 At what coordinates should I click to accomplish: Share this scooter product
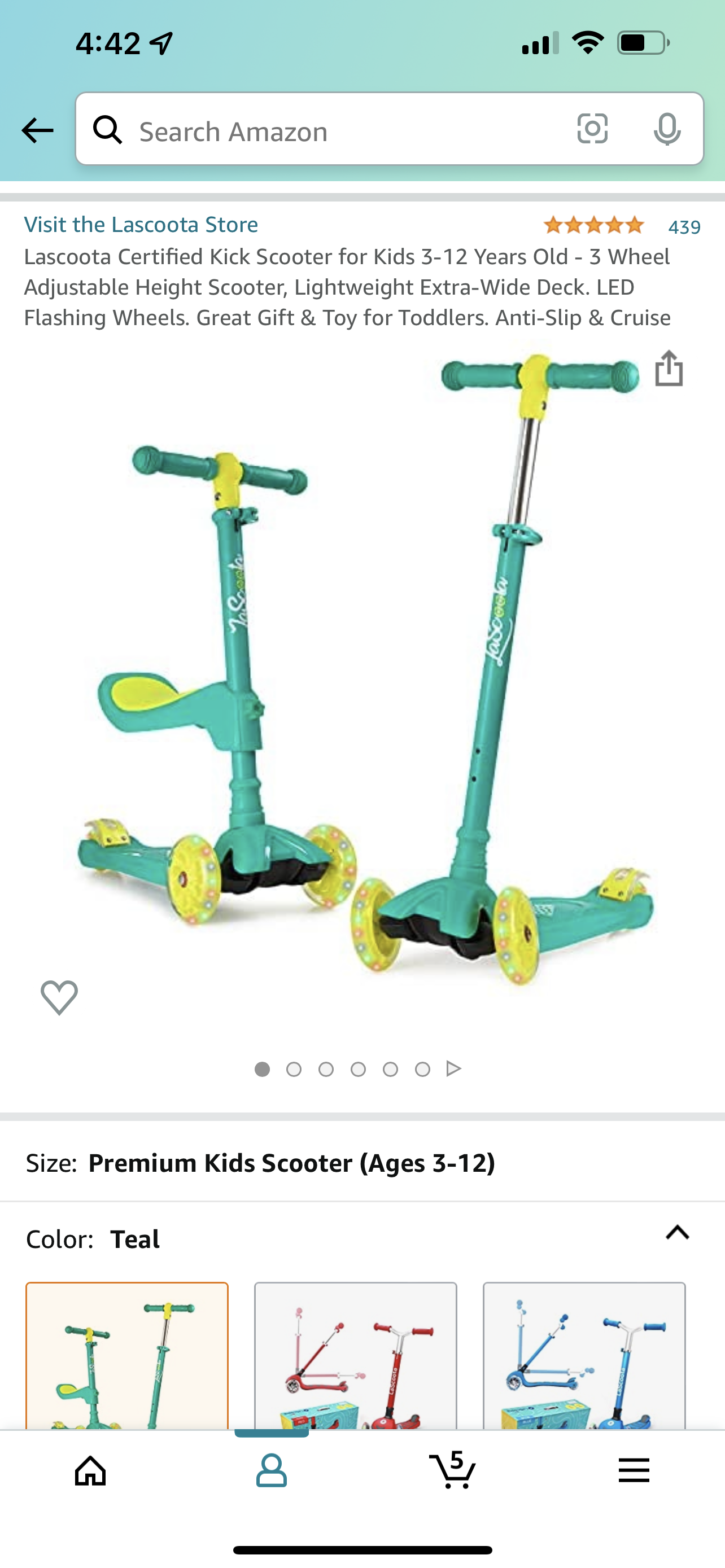669,368
